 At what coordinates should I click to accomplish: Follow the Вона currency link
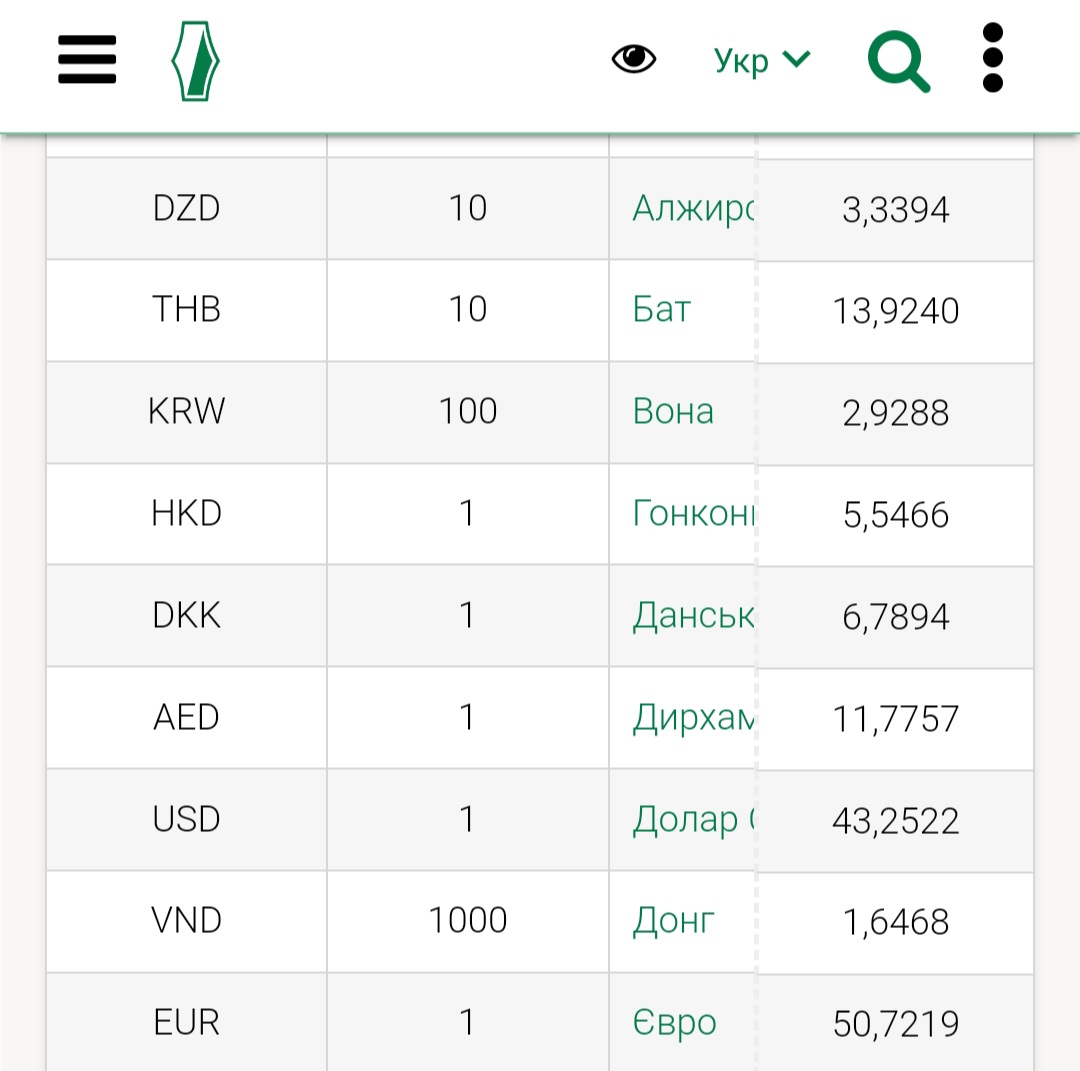tap(673, 412)
